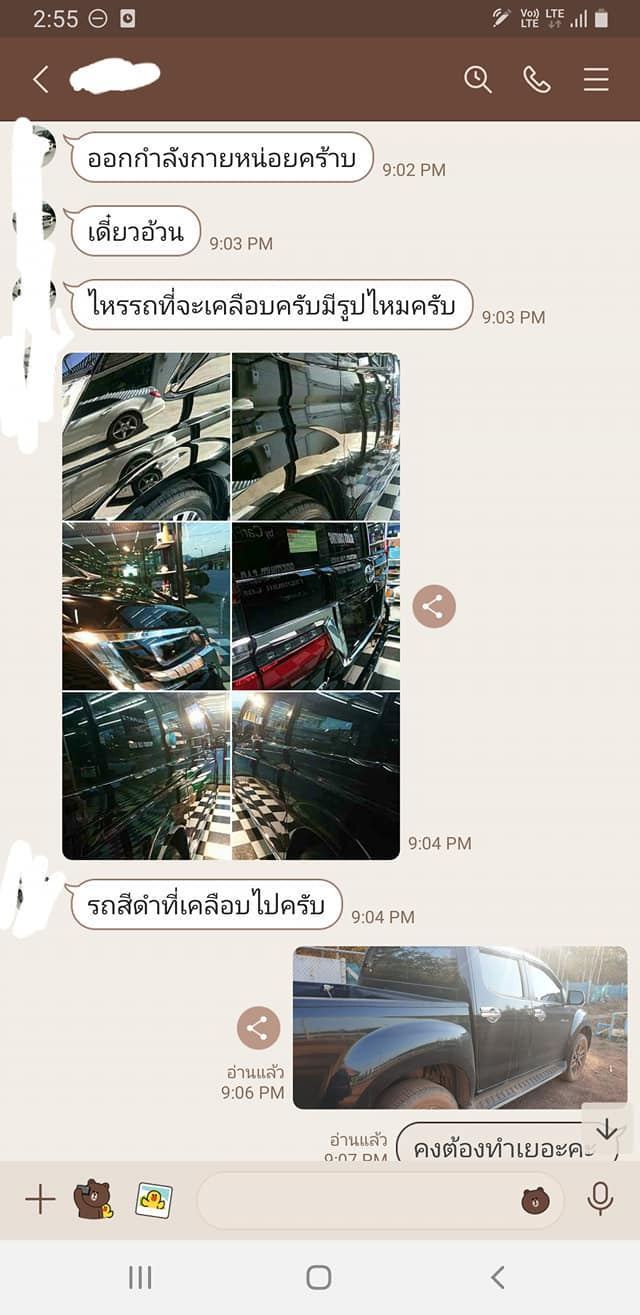Share the sent pickup truck photo
This screenshot has width=640, height=1315.
click(x=258, y=1028)
